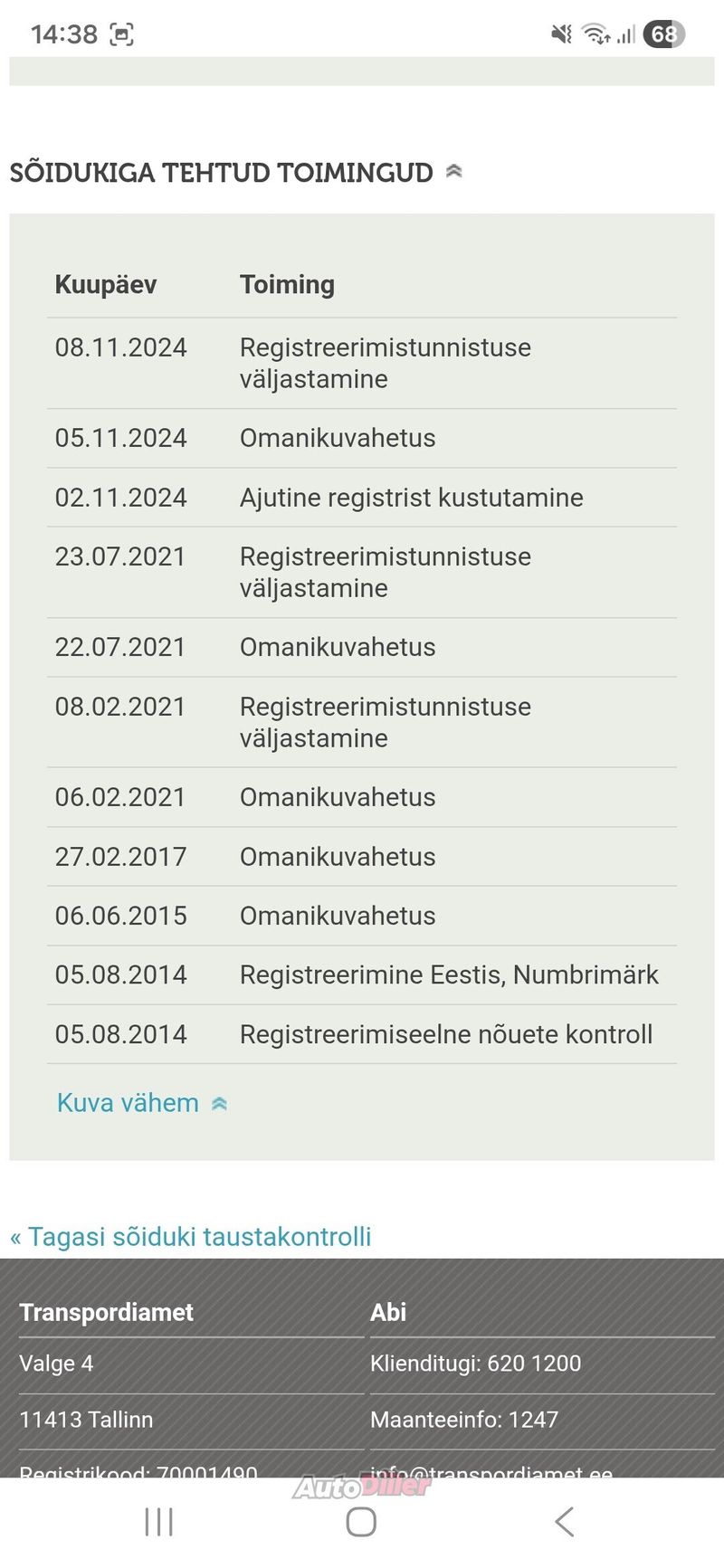Collapse the Sõidukiga tehtud toimingud section

[x=453, y=171]
